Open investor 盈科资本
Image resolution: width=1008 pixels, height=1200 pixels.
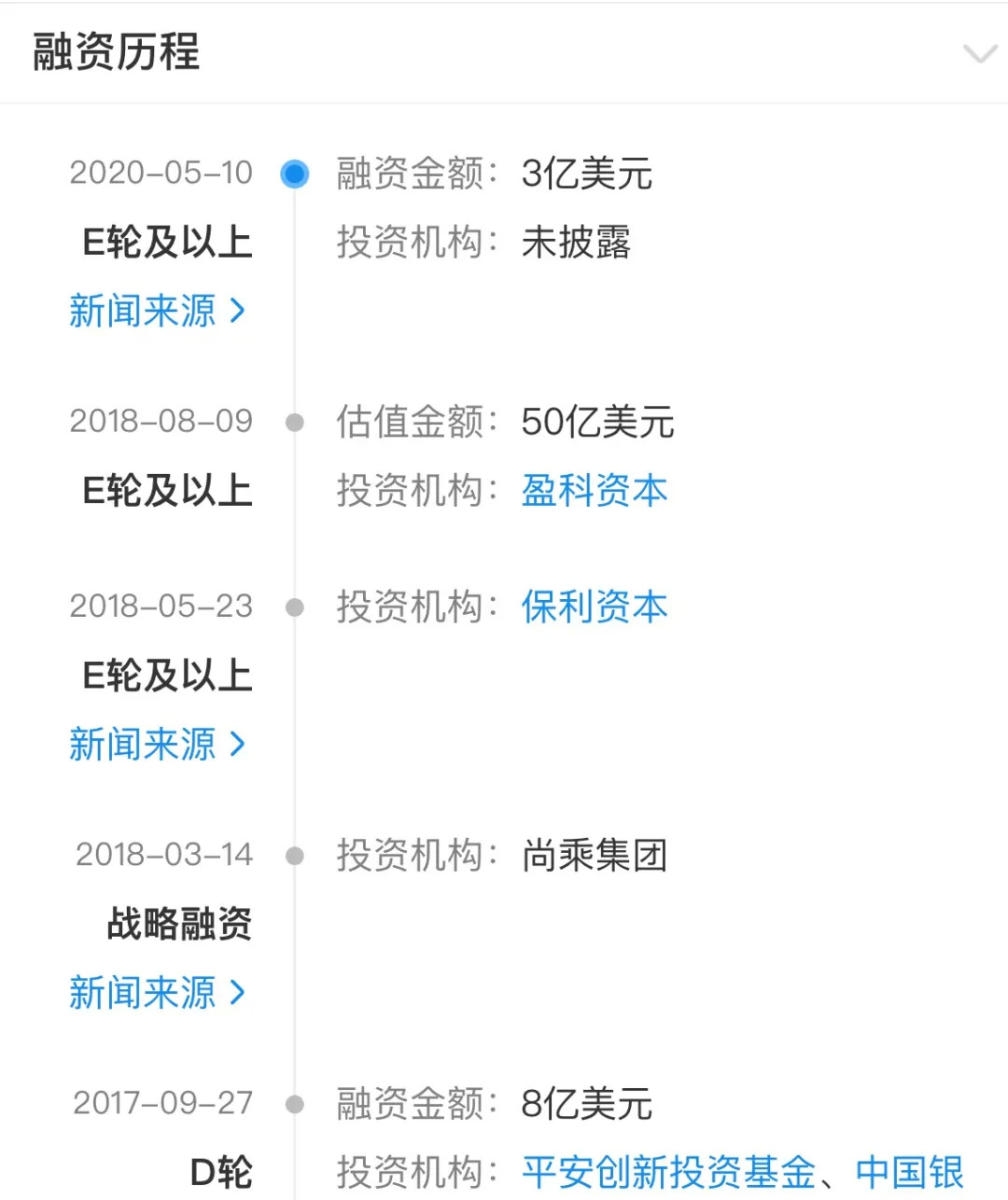click(x=595, y=491)
